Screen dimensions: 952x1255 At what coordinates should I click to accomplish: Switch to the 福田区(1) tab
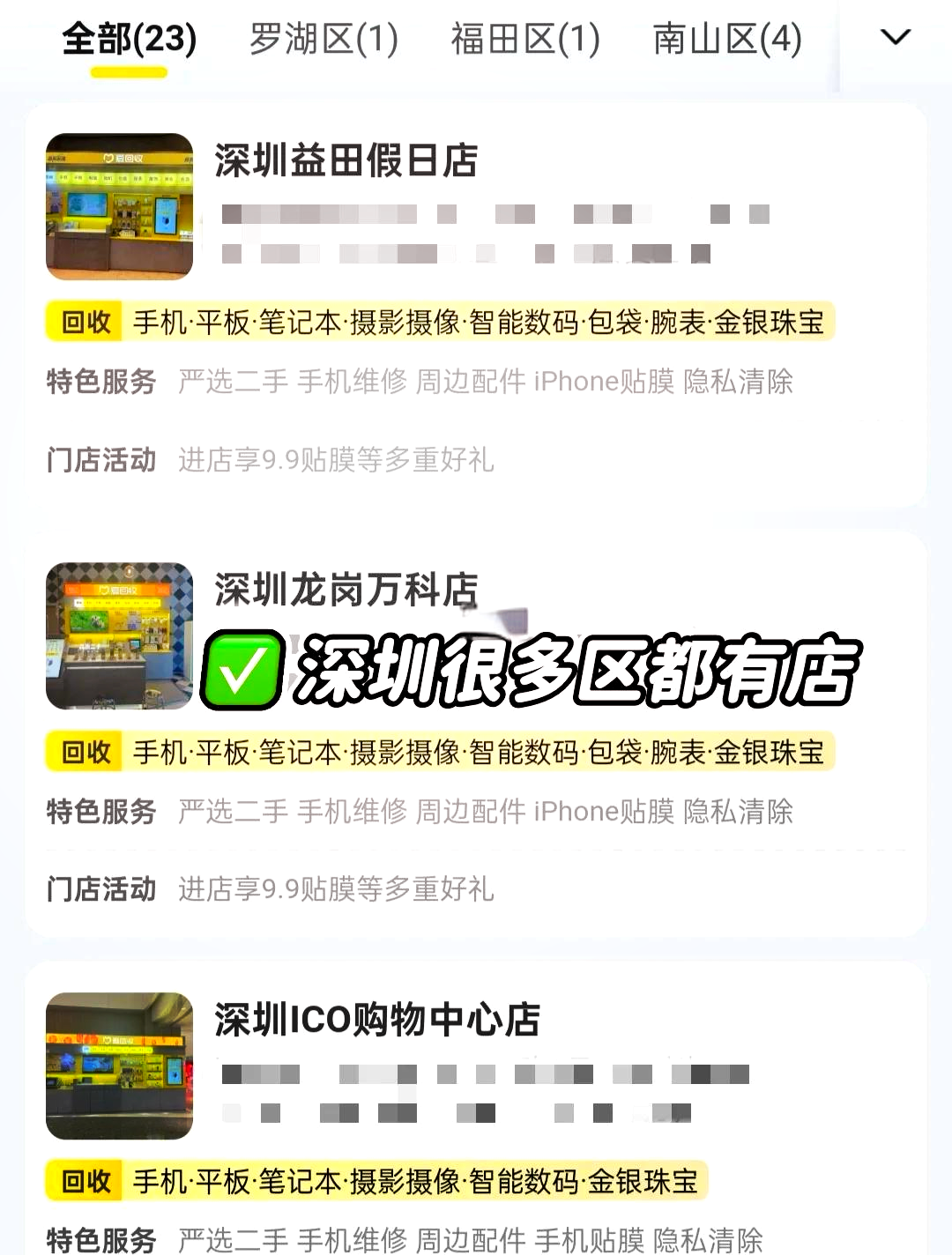click(x=525, y=40)
